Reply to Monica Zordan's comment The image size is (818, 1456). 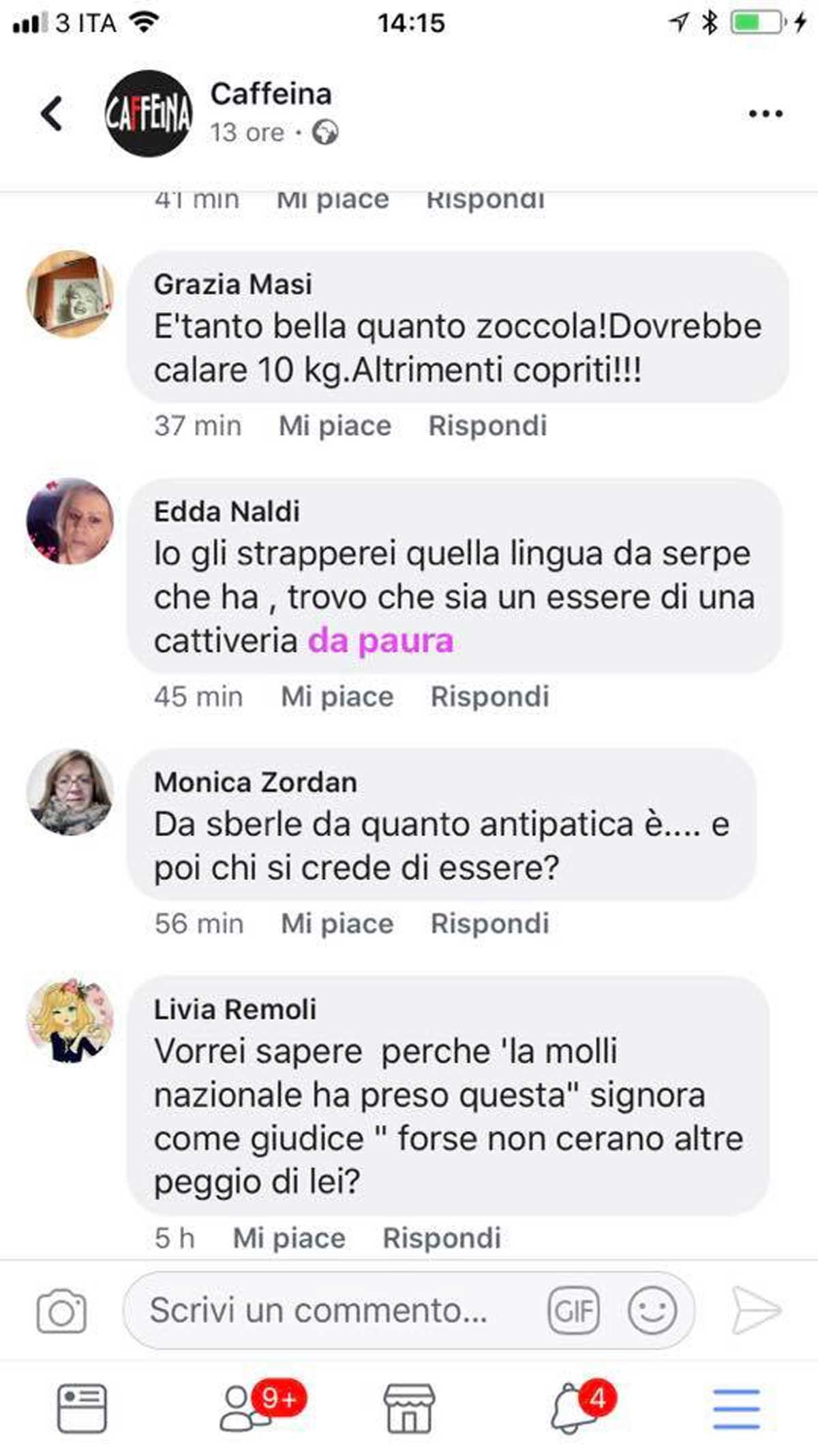[489, 924]
